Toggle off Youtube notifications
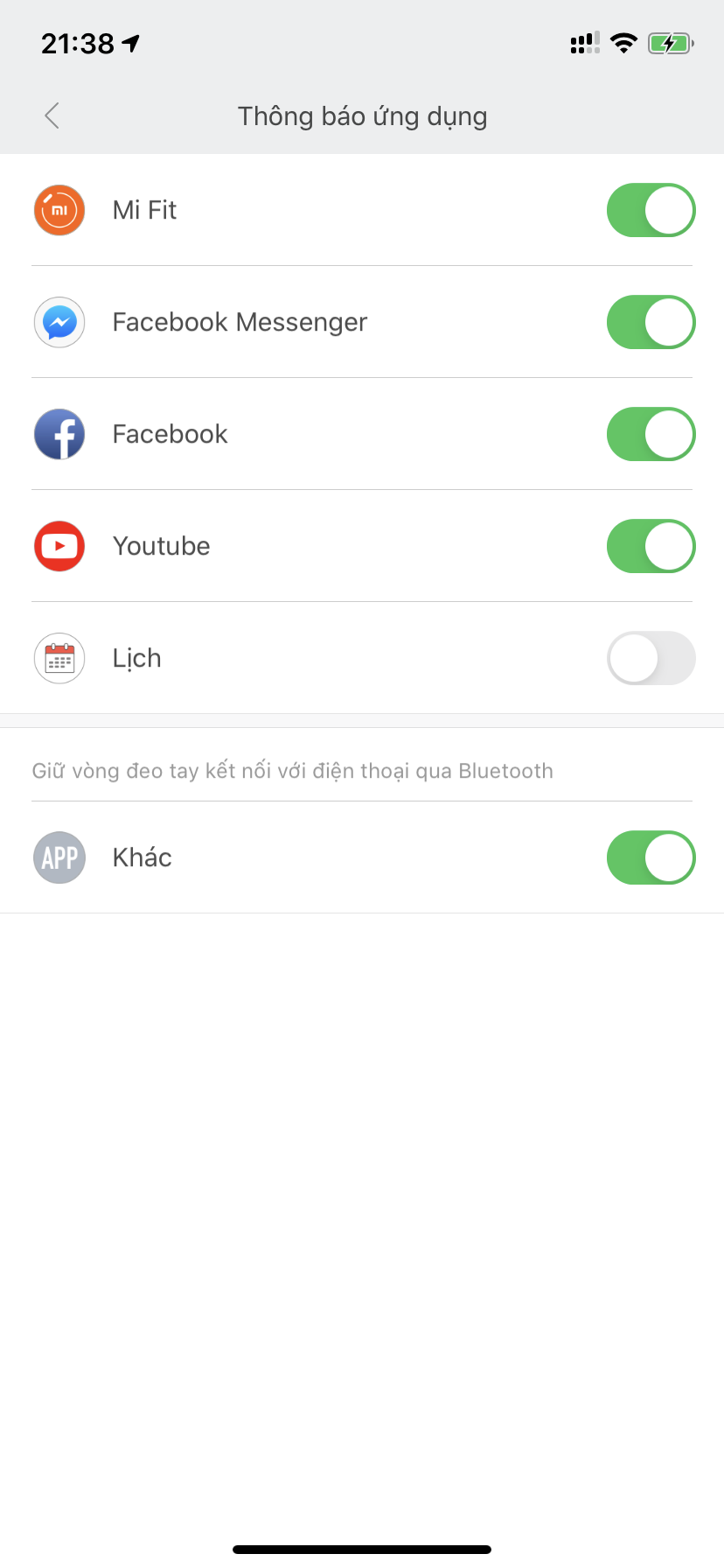The width and height of the screenshot is (724, 1568). pyautogui.click(x=651, y=546)
